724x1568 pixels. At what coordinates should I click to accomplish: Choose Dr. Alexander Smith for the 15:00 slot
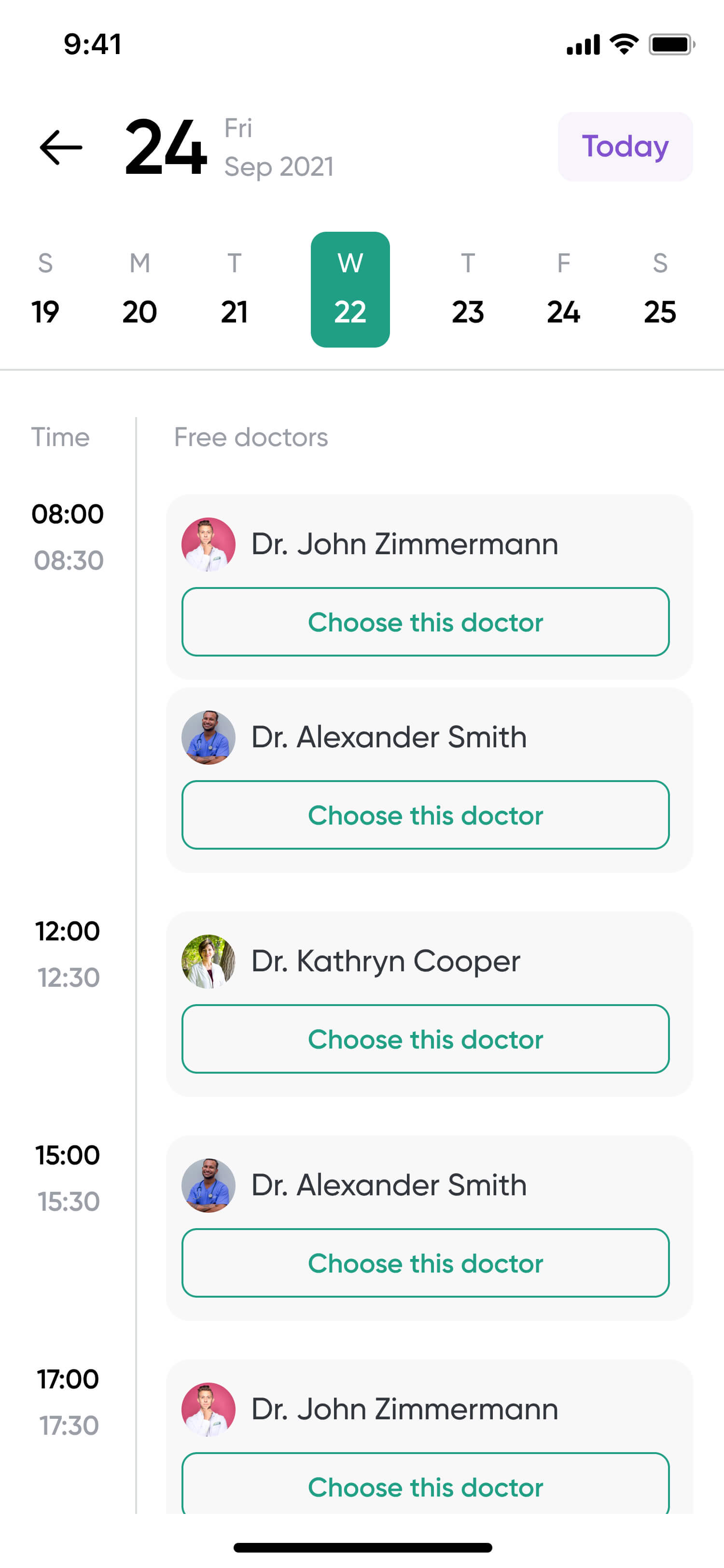click(x=425, y=1263)
